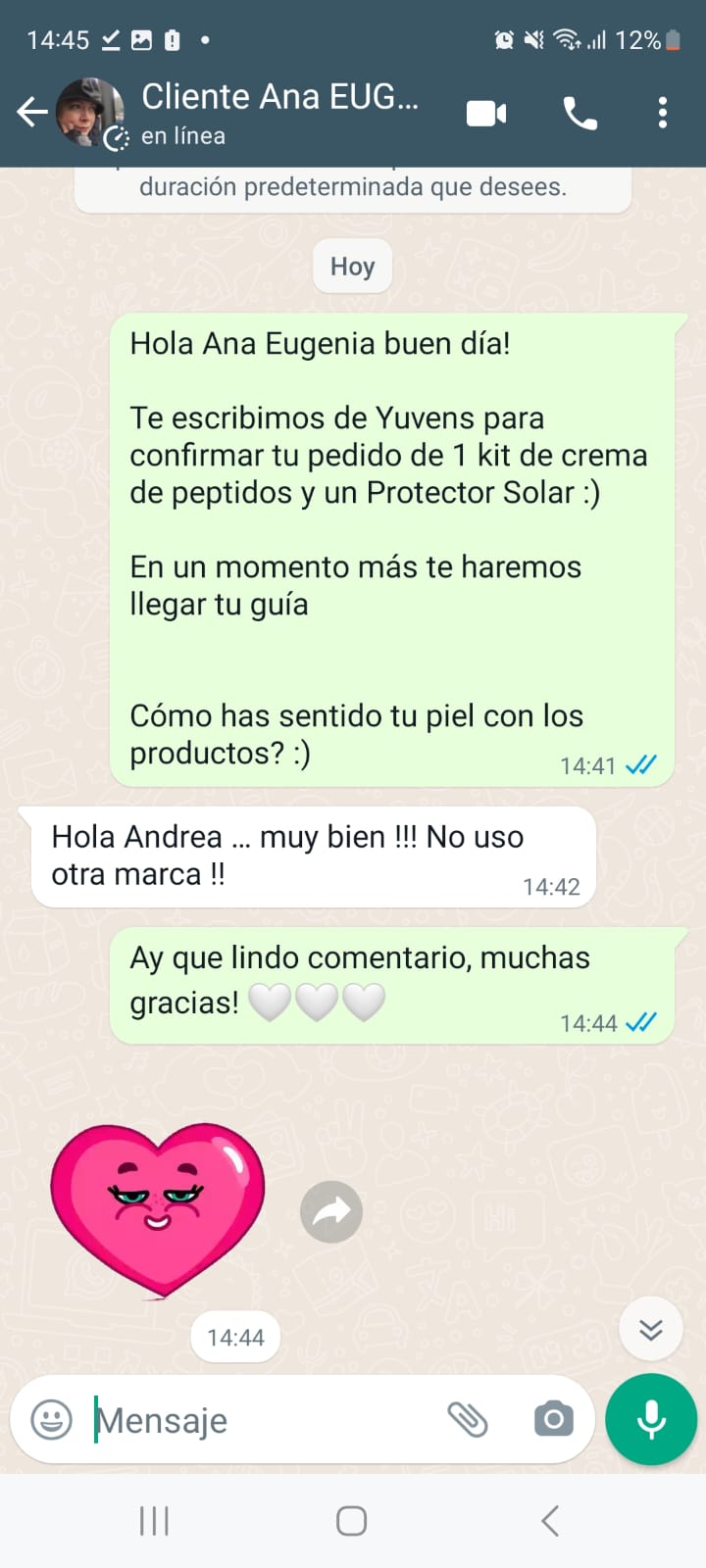
Task: Open the recent apps view
Action: point(155,1521)
